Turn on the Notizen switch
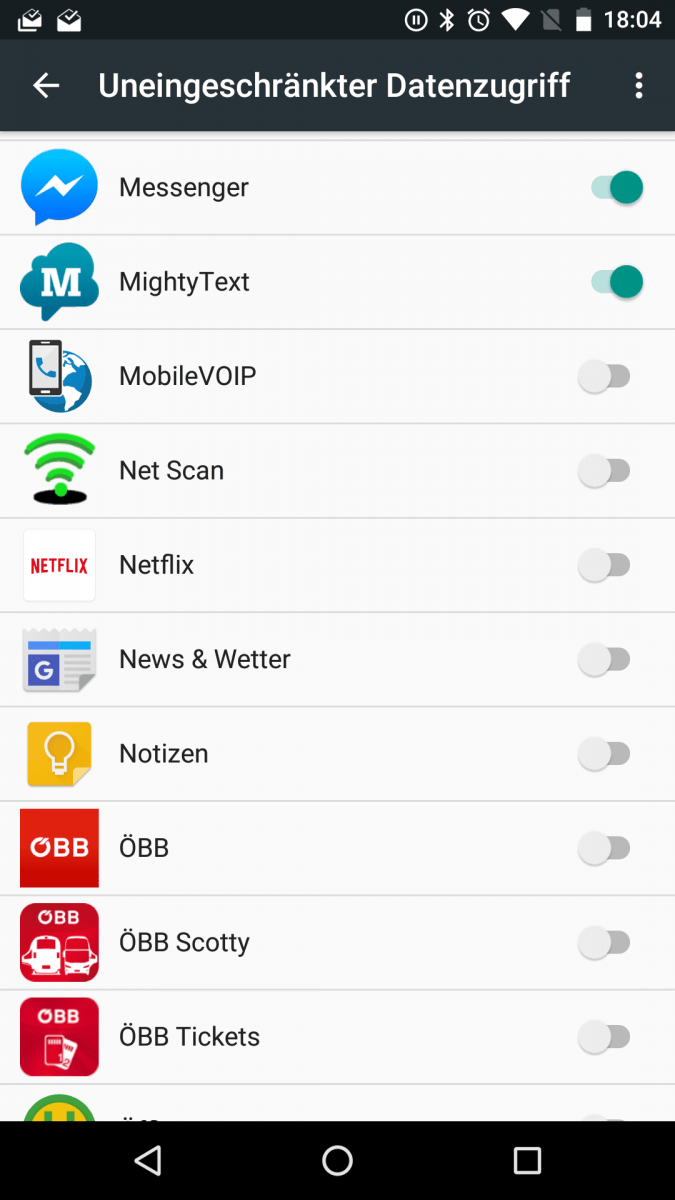This screenshot has width=675, height=1200. (x=605, y=754)
